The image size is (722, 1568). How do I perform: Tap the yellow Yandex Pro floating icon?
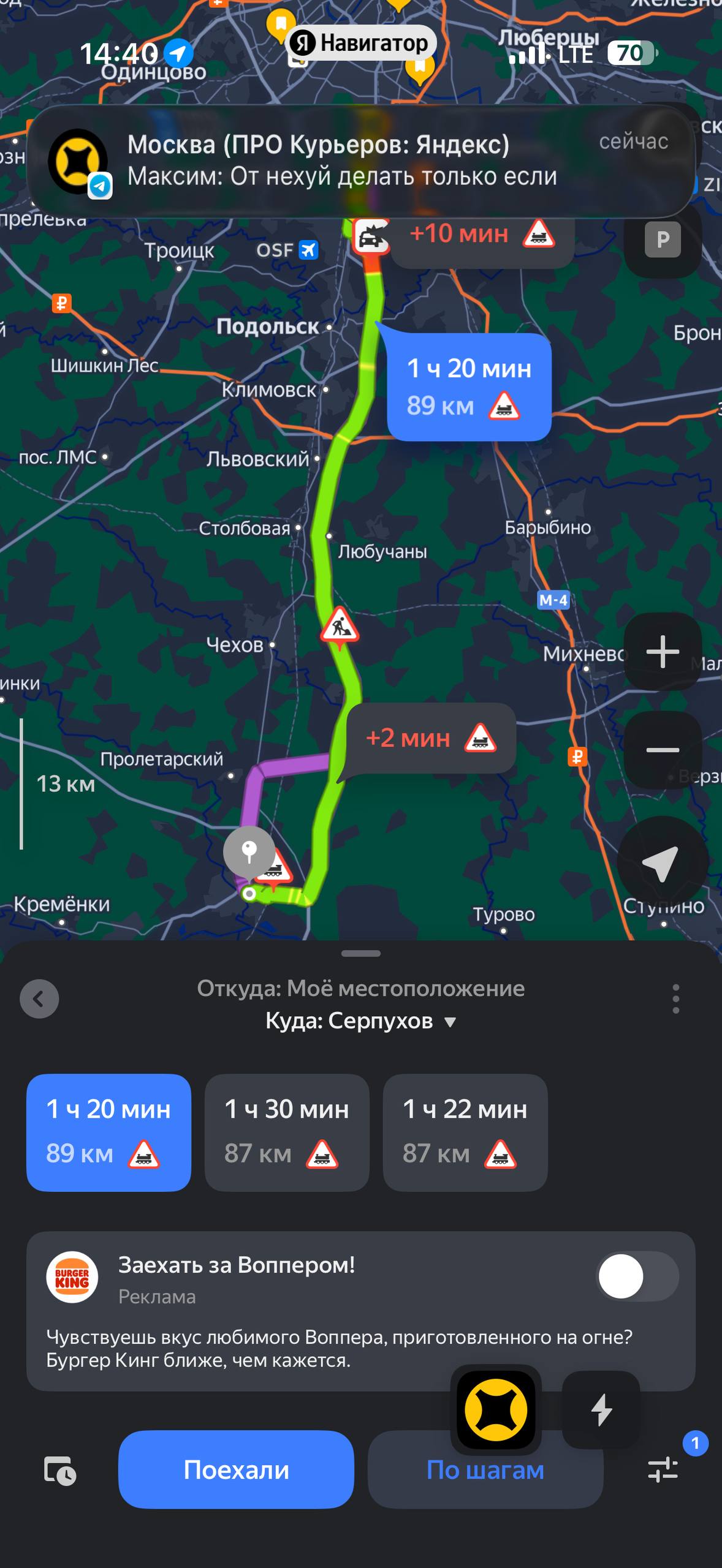click(x=496, y=1409)
